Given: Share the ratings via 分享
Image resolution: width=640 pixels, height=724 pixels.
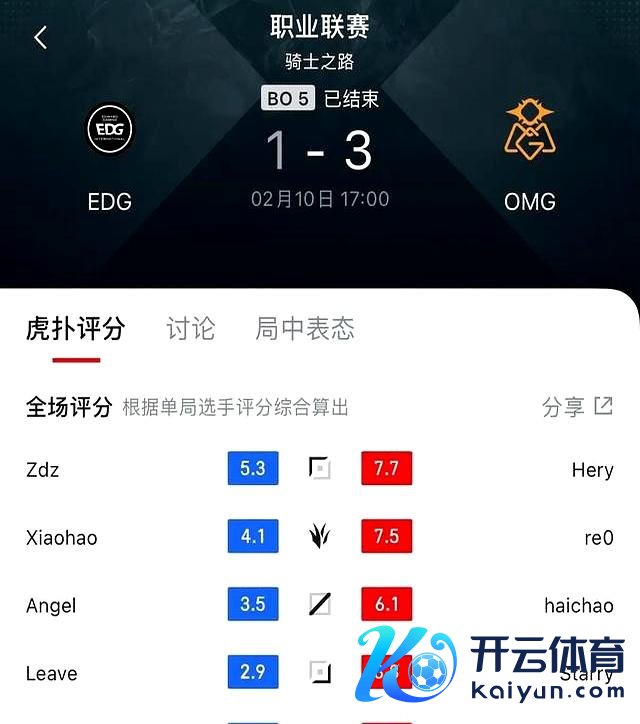Looking at the screenshot, I should (x=577, y=406).
